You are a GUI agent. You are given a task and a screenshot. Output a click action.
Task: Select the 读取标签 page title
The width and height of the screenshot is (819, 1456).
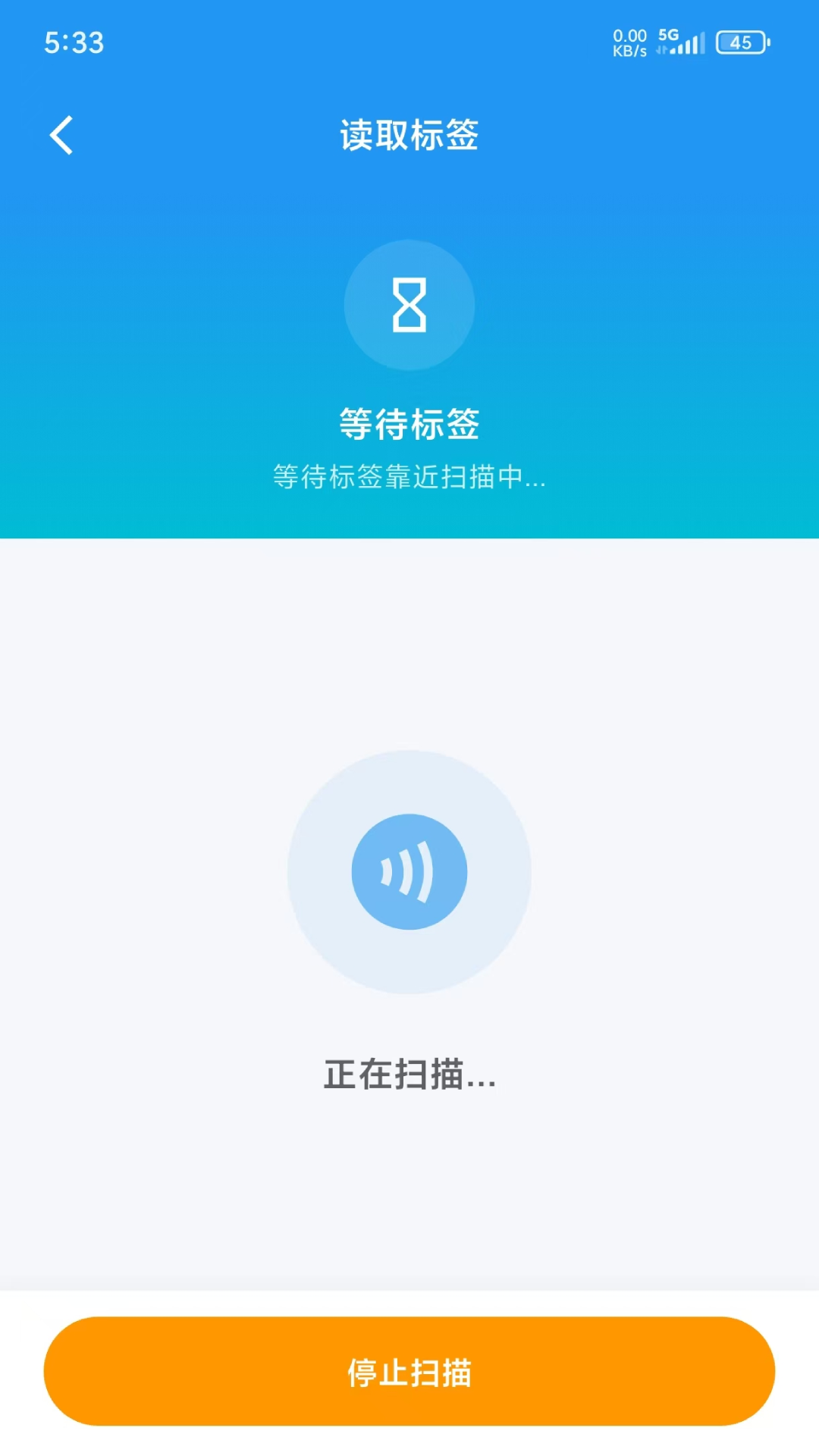click(409, 135)
